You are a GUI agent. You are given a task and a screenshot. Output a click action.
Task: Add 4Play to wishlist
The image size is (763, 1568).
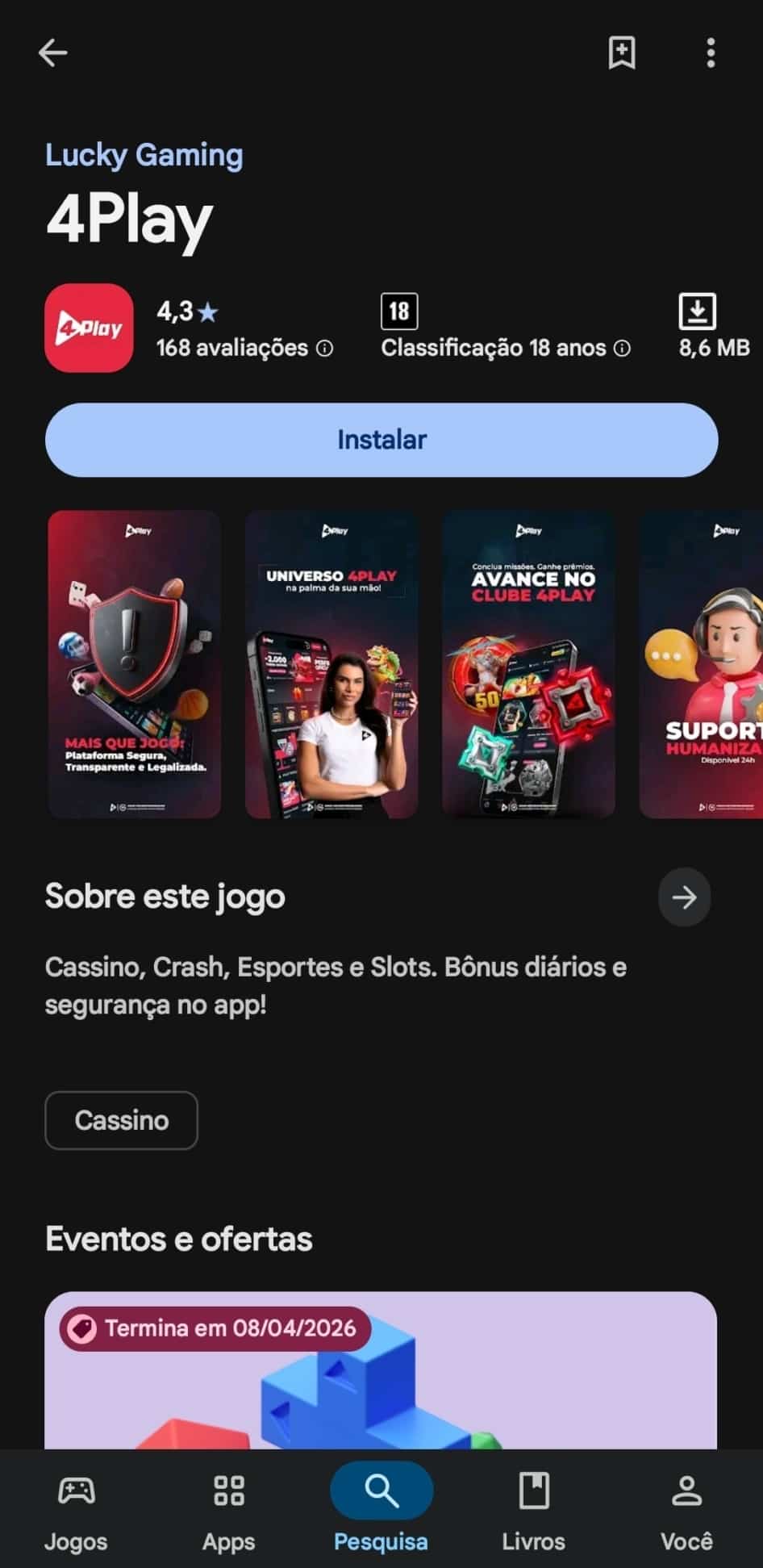pyautogui.click(x=621, y=52)
